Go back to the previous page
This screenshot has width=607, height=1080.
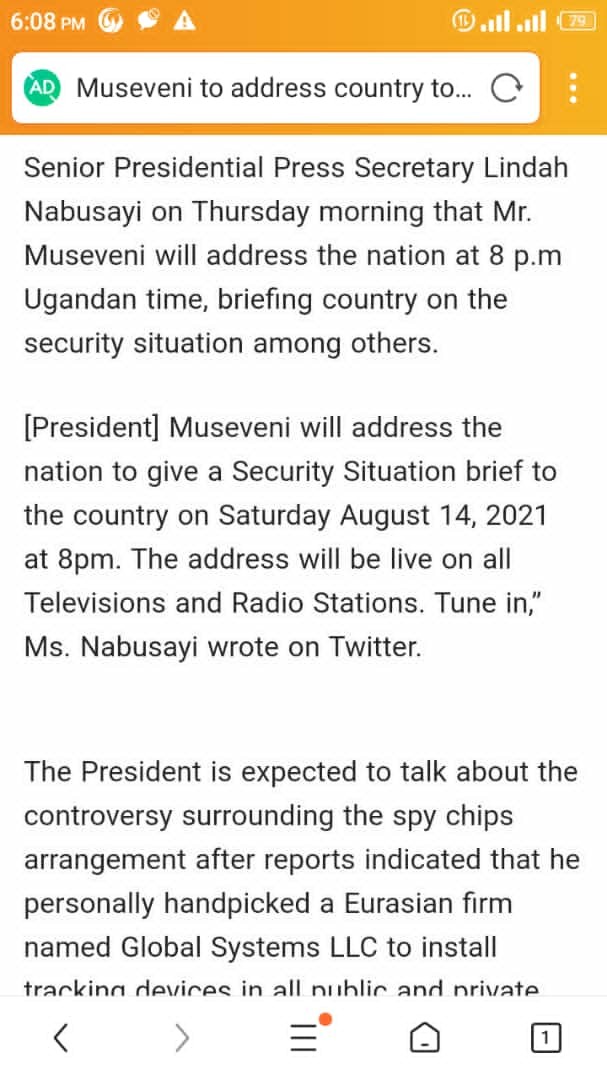tap(61, 1038)
